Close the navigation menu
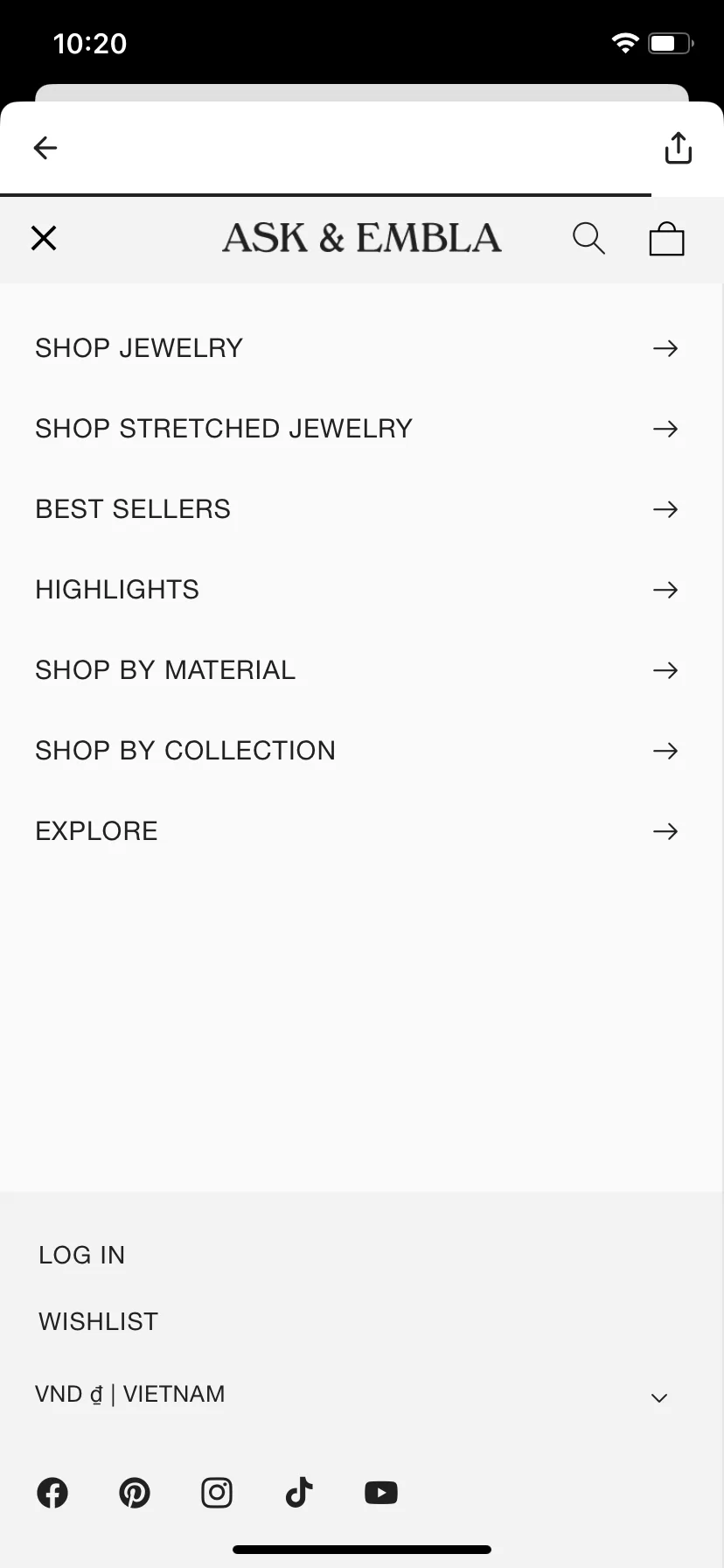This screenshot has height=1568, width=724. coord(44,238)
